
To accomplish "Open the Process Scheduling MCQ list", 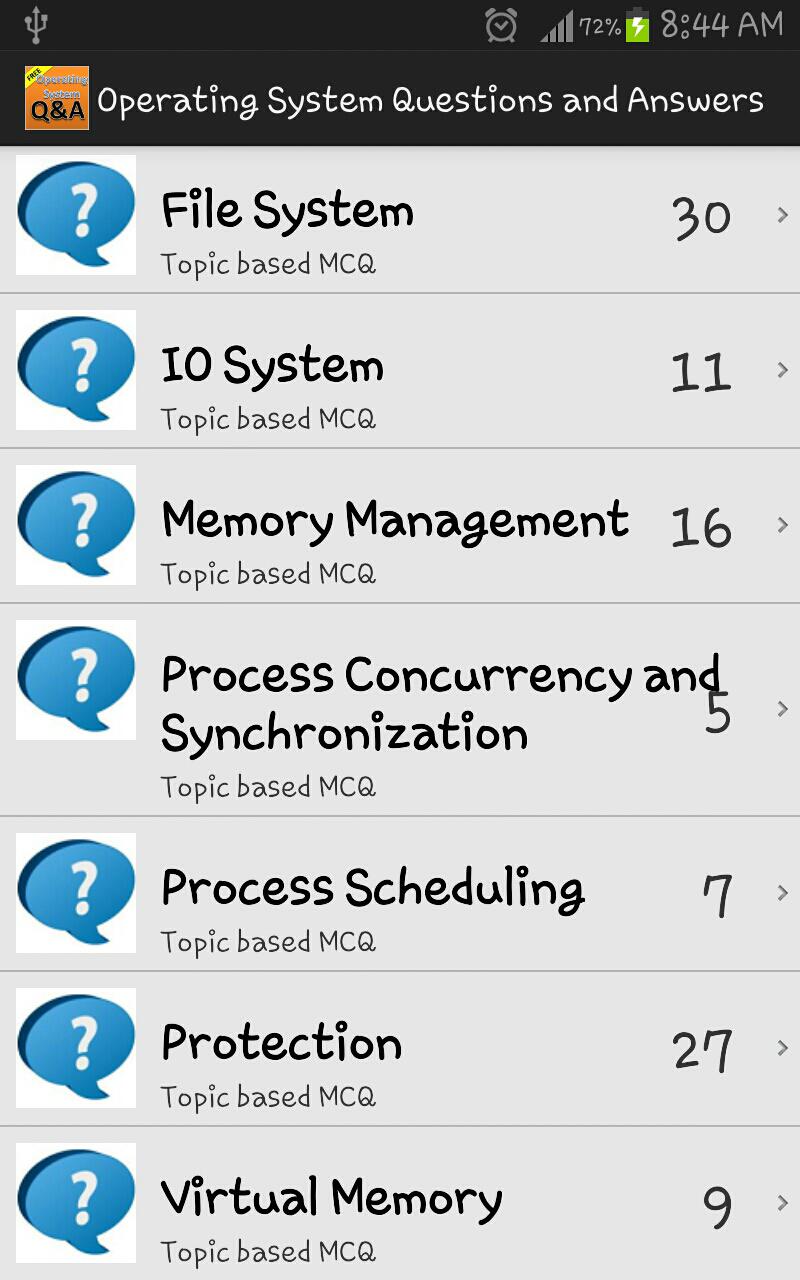I will pyautogui.click(x=400, y=893).
